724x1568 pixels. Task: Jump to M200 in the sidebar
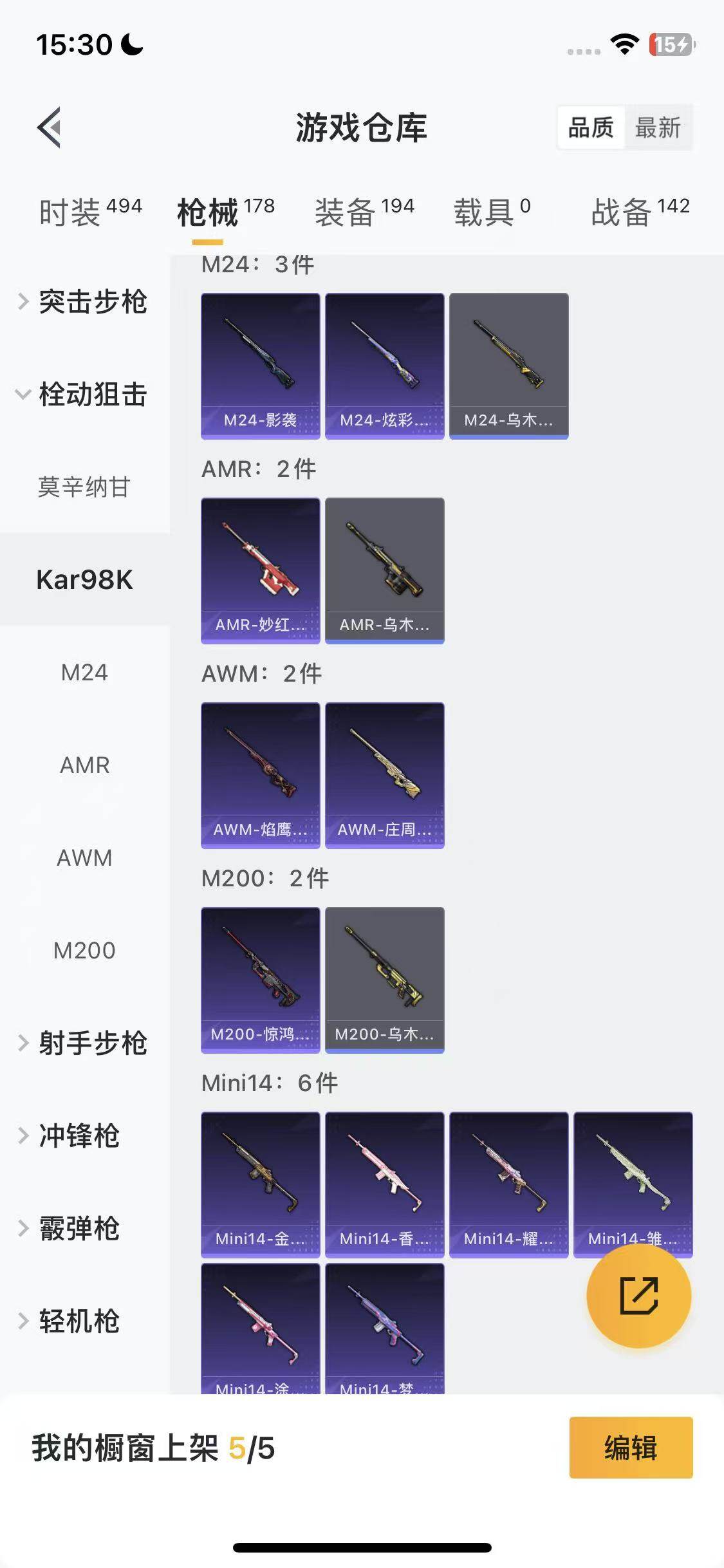pyautogui.click(x=84, y=951)
